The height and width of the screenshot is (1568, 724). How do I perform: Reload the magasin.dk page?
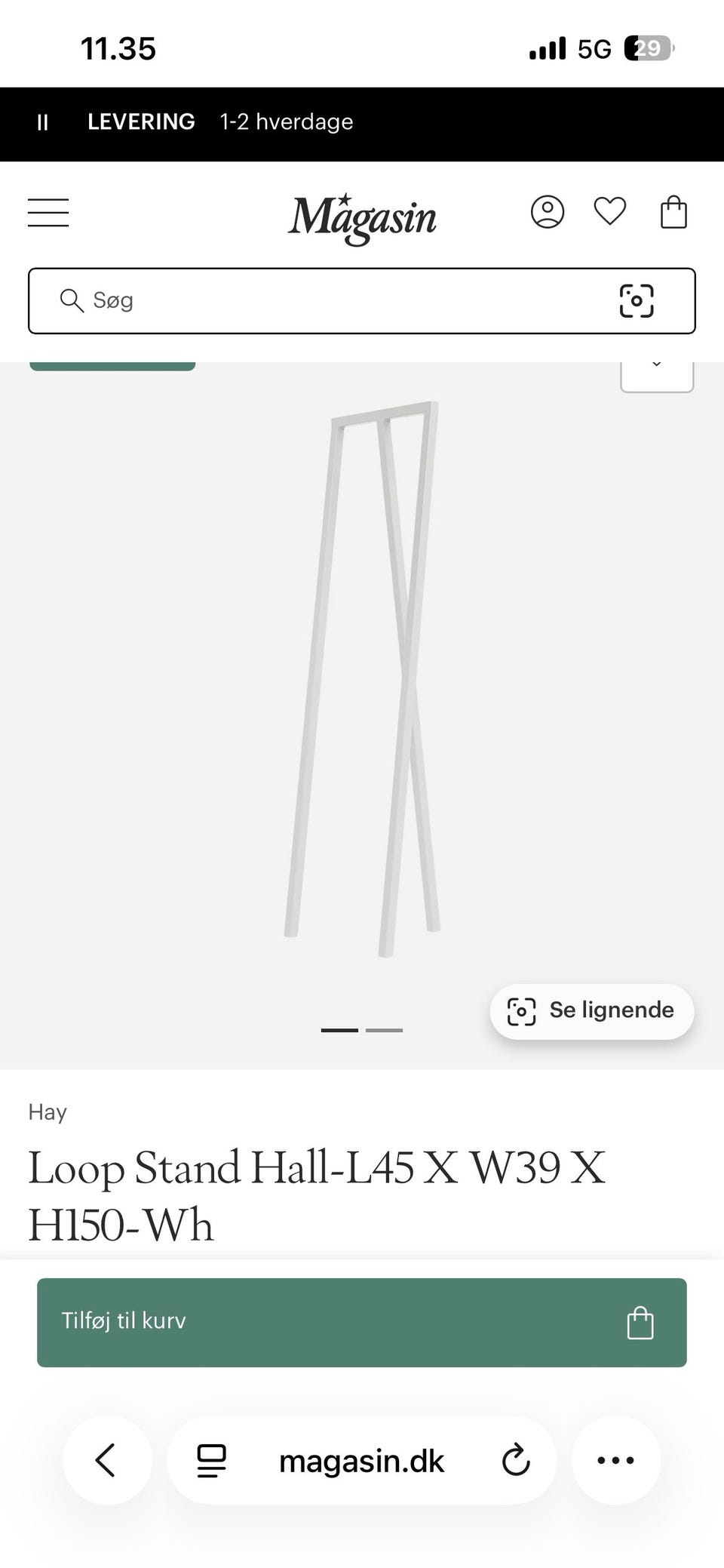516,1460
